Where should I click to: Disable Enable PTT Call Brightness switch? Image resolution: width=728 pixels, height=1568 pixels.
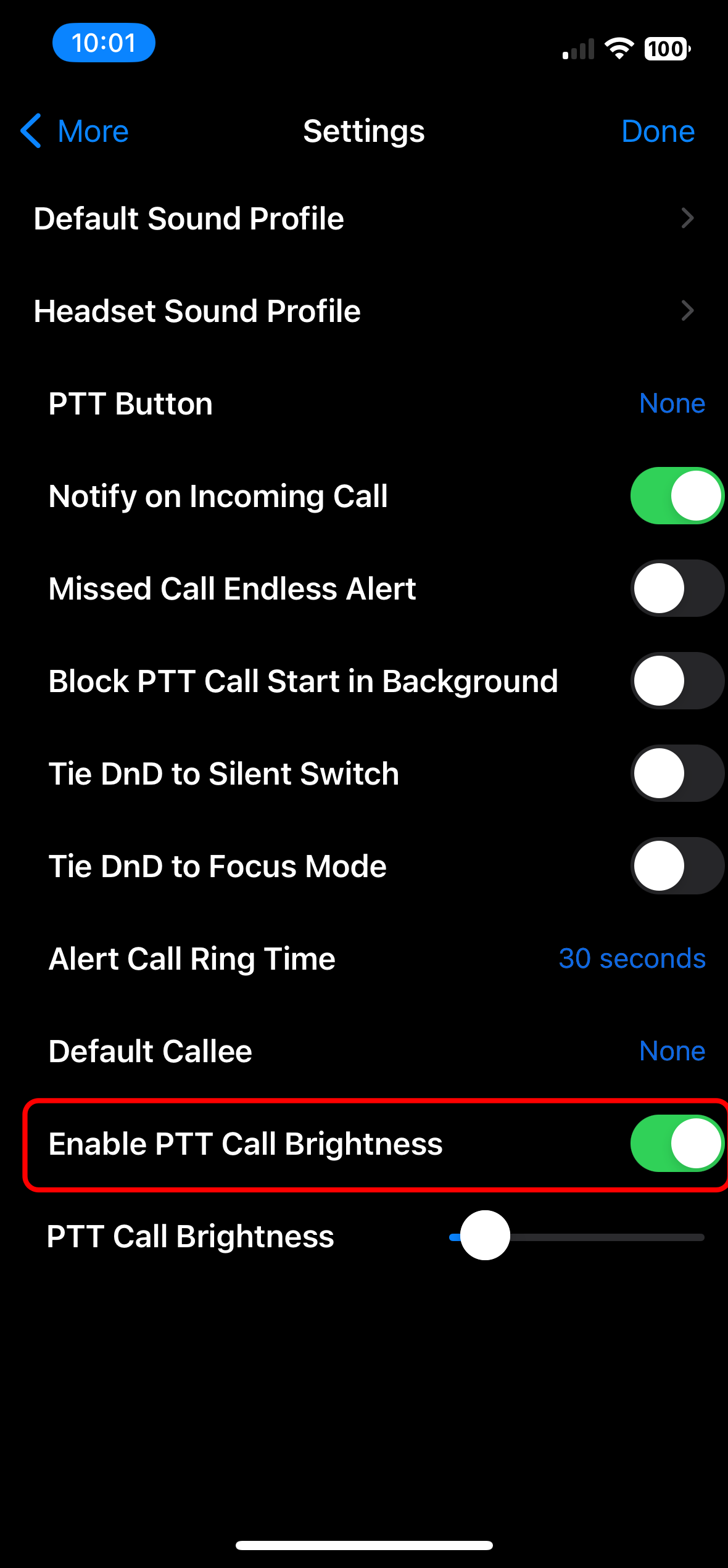click(x=677, y=1144)
